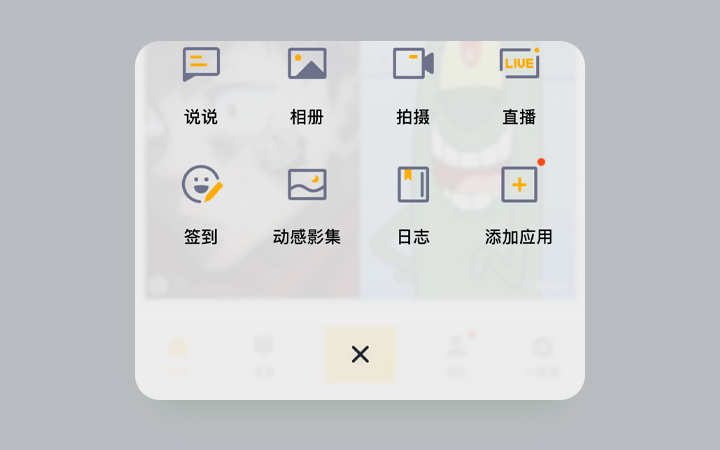
Task: Close the publish menu with X
Action: pos(360,354)
